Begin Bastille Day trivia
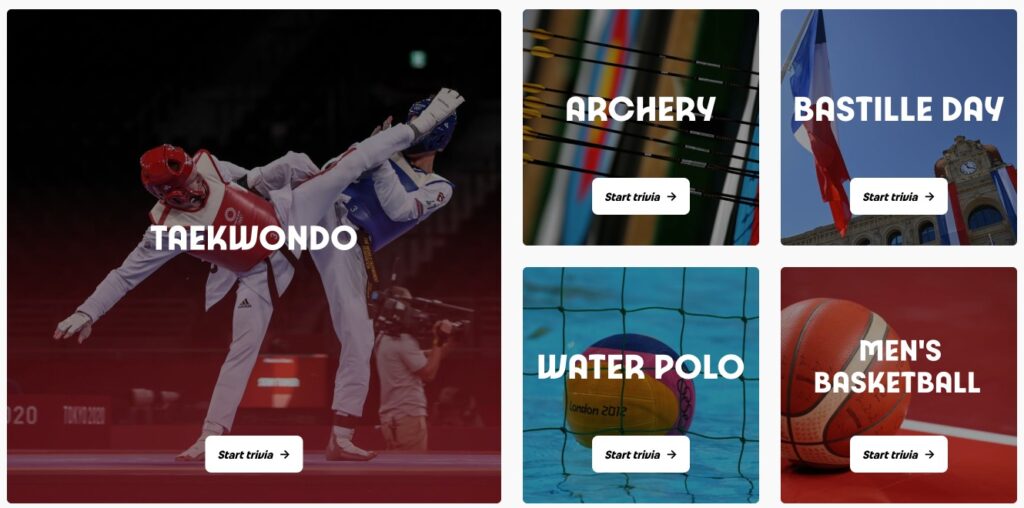1024x508 pixels. tap(898, 197)
